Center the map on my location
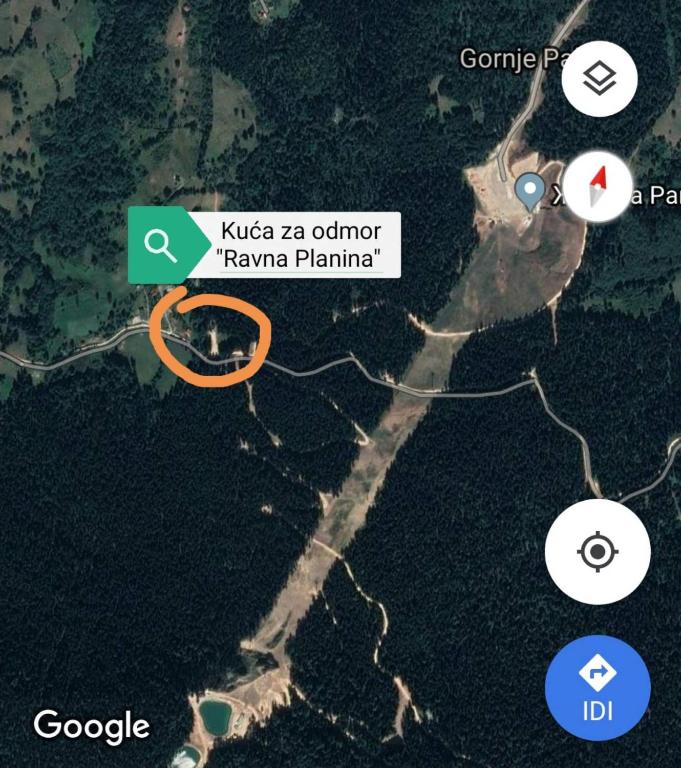The width and height of the screenshot is (681, 768). coord(598,552)
